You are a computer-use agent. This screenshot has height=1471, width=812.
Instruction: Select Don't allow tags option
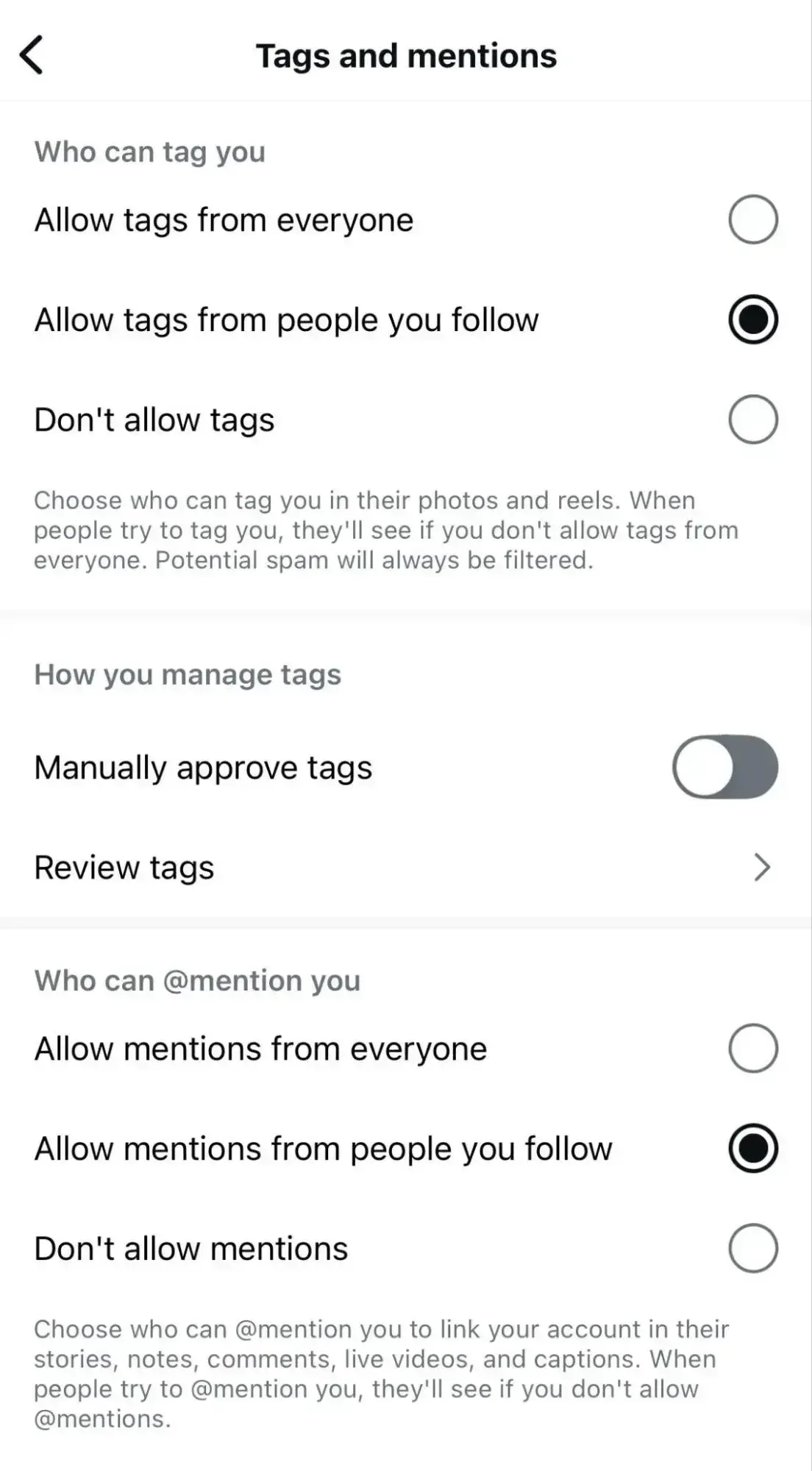coord(752,419)
